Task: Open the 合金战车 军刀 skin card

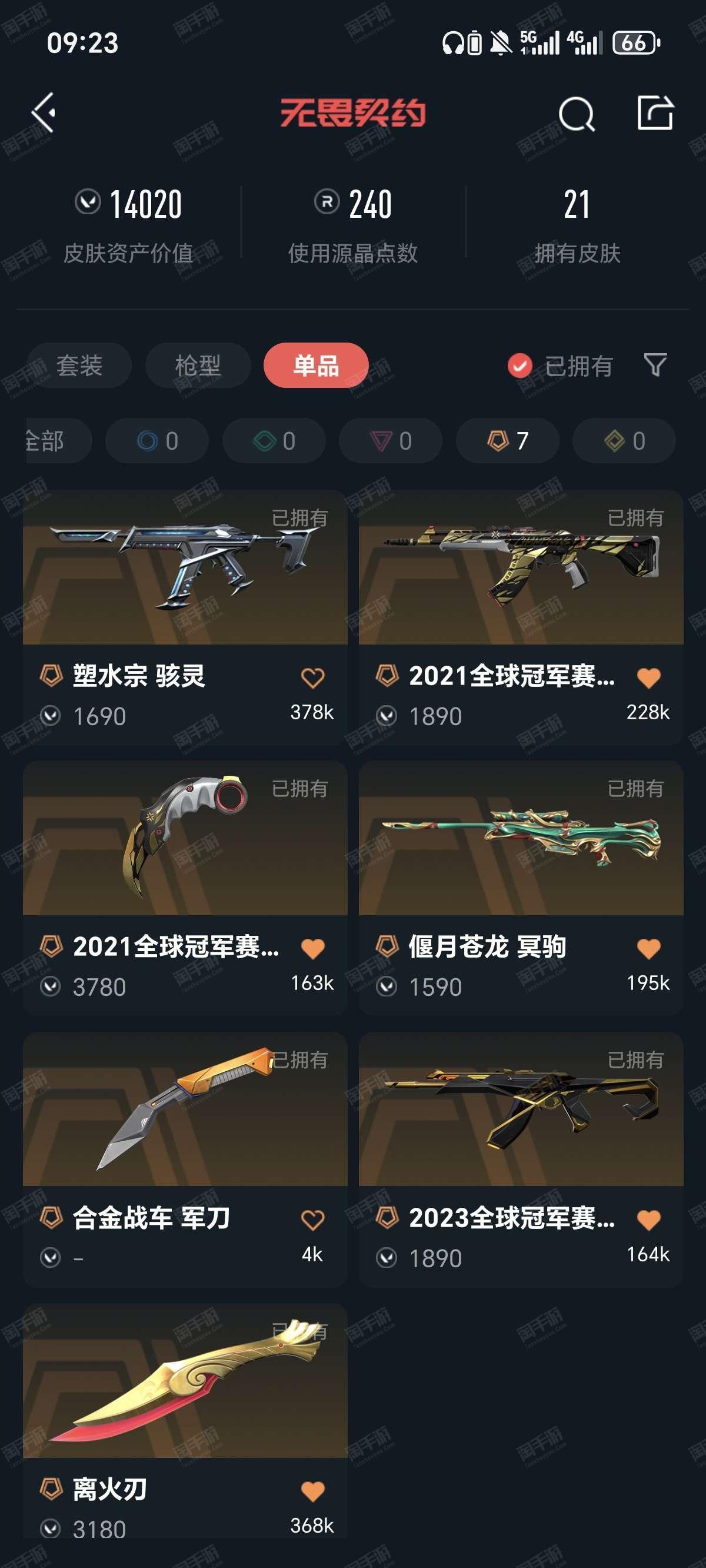Action: click(x=185, y=1160)
